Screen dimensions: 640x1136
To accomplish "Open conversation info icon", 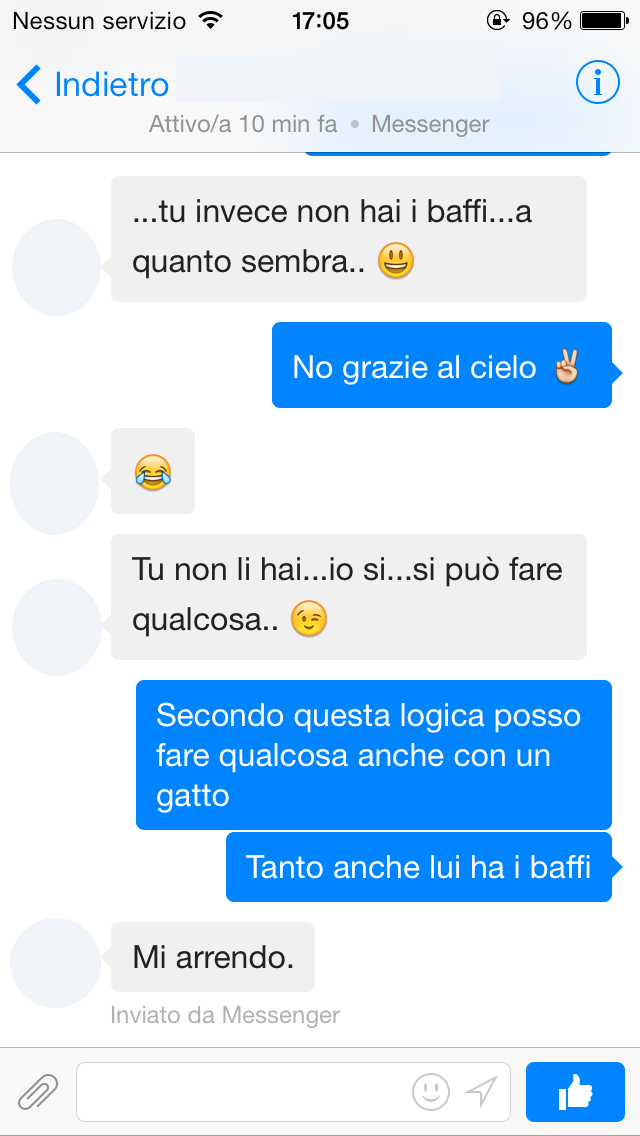I will [x=597, y=83].
